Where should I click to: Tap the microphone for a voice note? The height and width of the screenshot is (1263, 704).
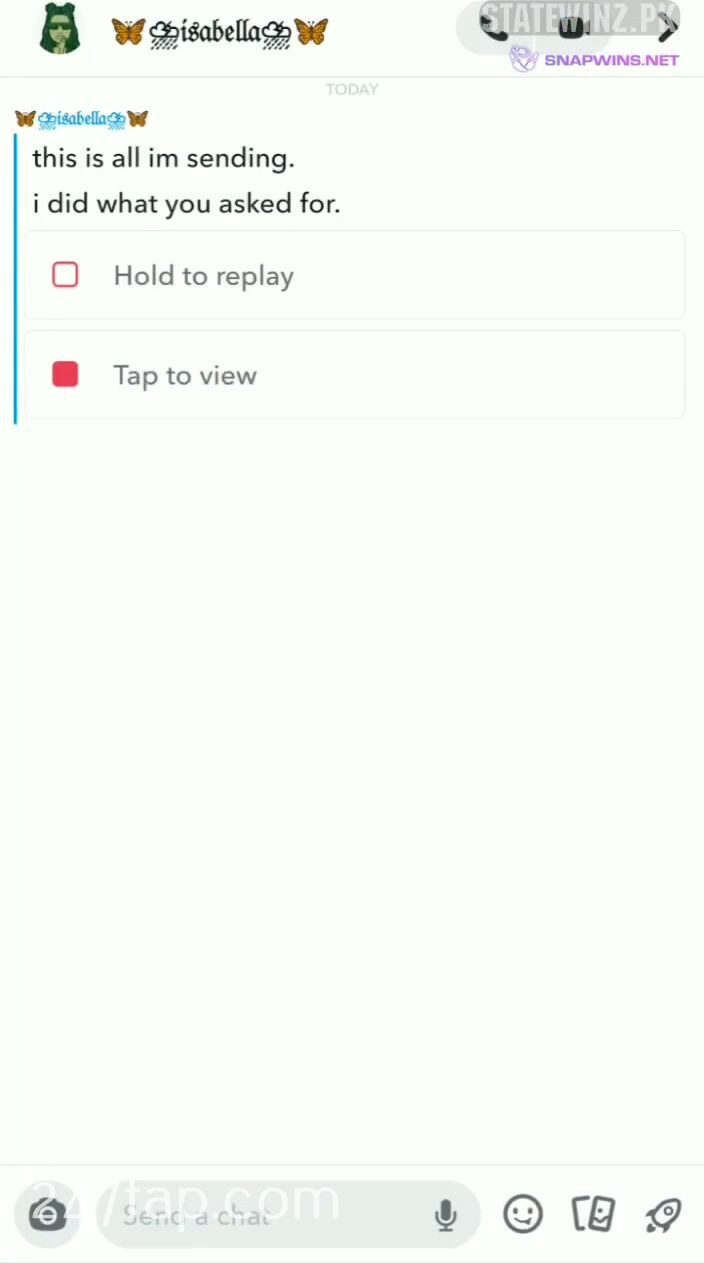coord(446,1215)
